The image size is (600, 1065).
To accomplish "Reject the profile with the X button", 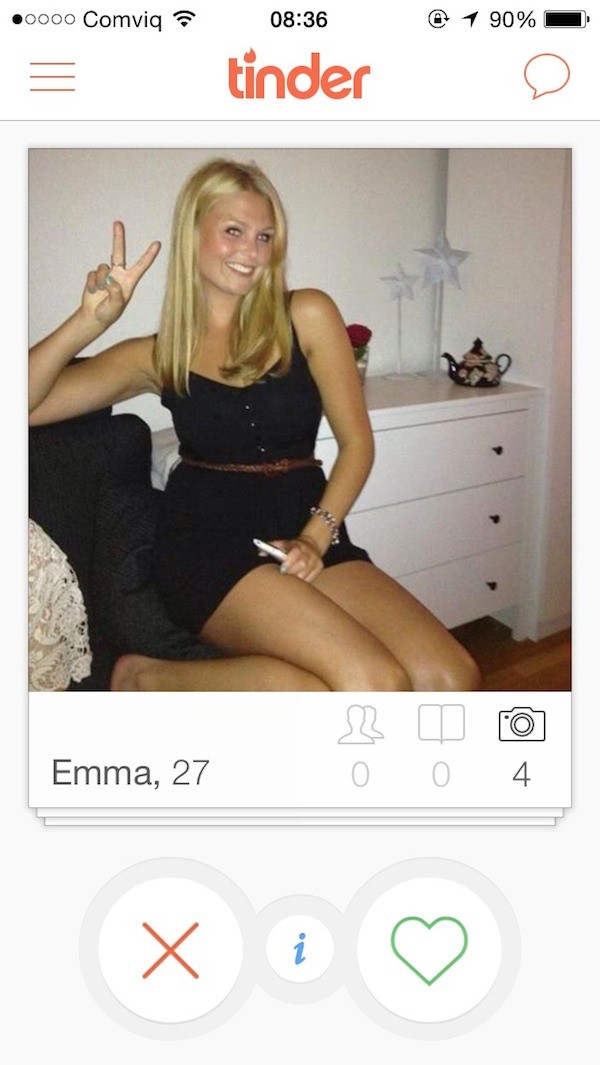I will tap(170, 949).
